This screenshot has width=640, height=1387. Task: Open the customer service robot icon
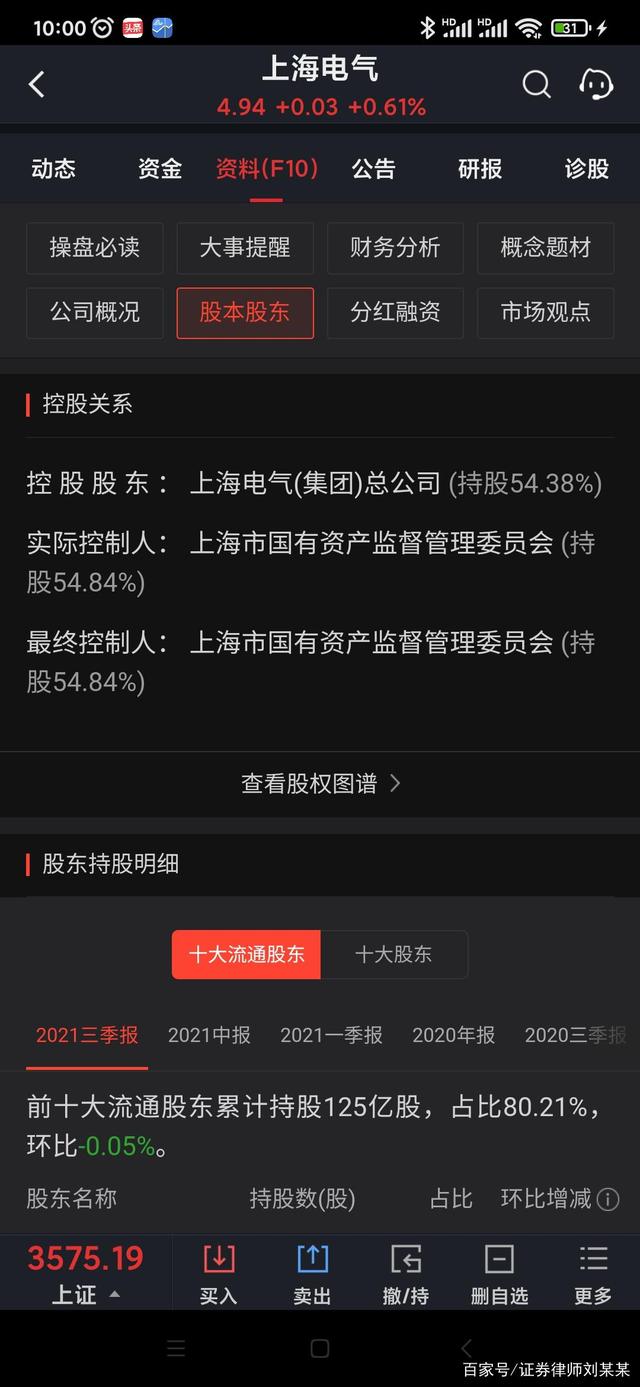(x=596, y=85)
